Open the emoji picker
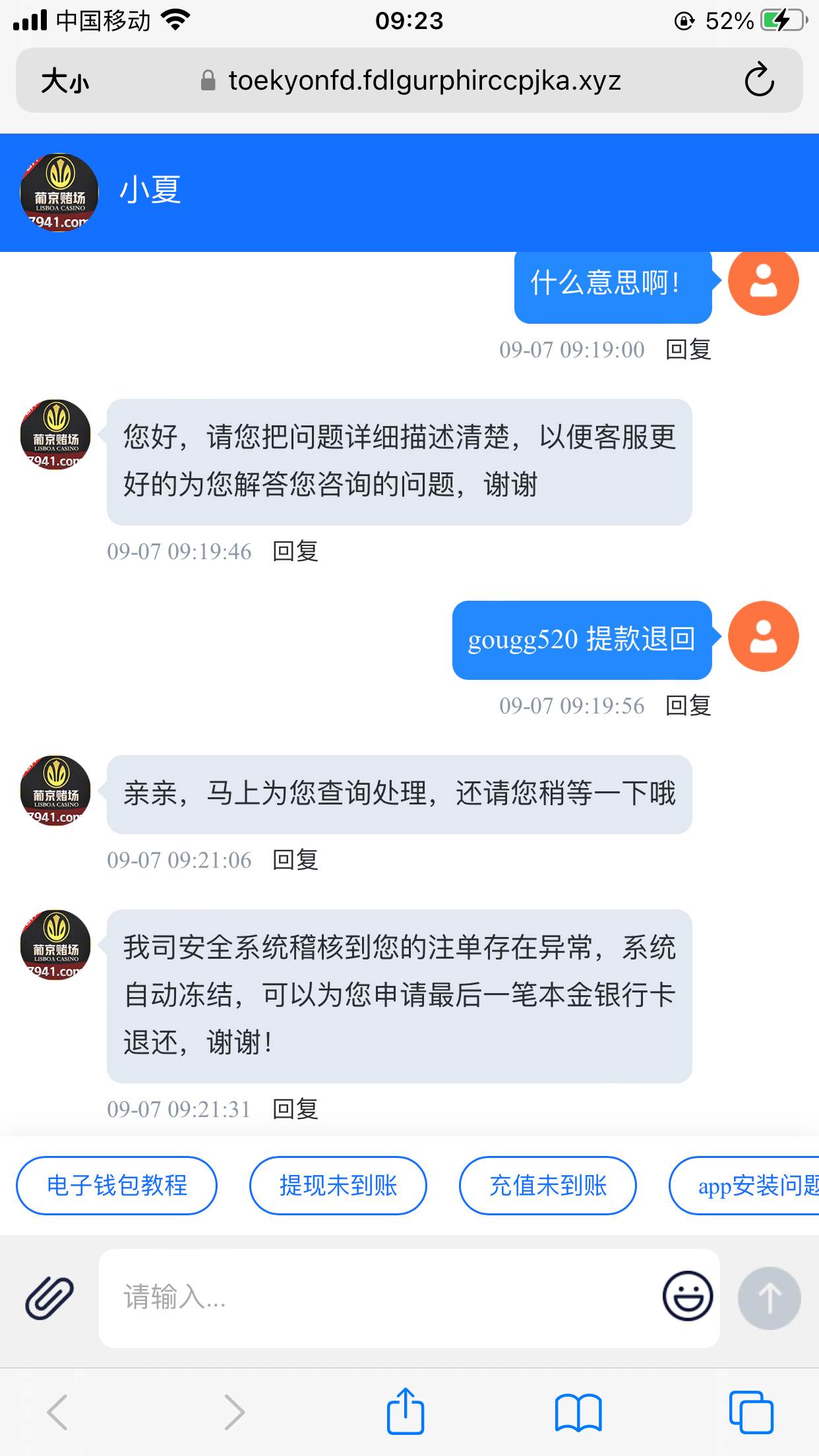The image size is (819, 1456). pyautogui.click(x=687, y=1296)
